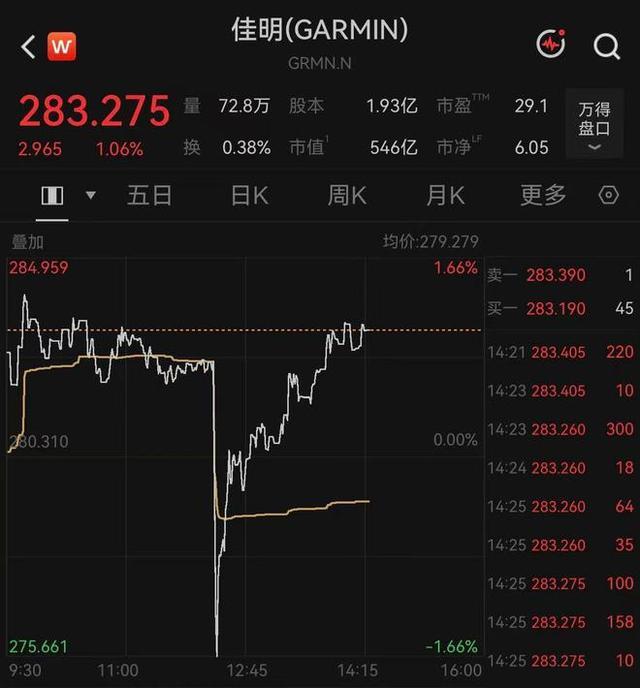The width and height of the screenshot is (640, 688).
Task: Tap 叠加 to overlay another stock
Action: pos(27,242)
